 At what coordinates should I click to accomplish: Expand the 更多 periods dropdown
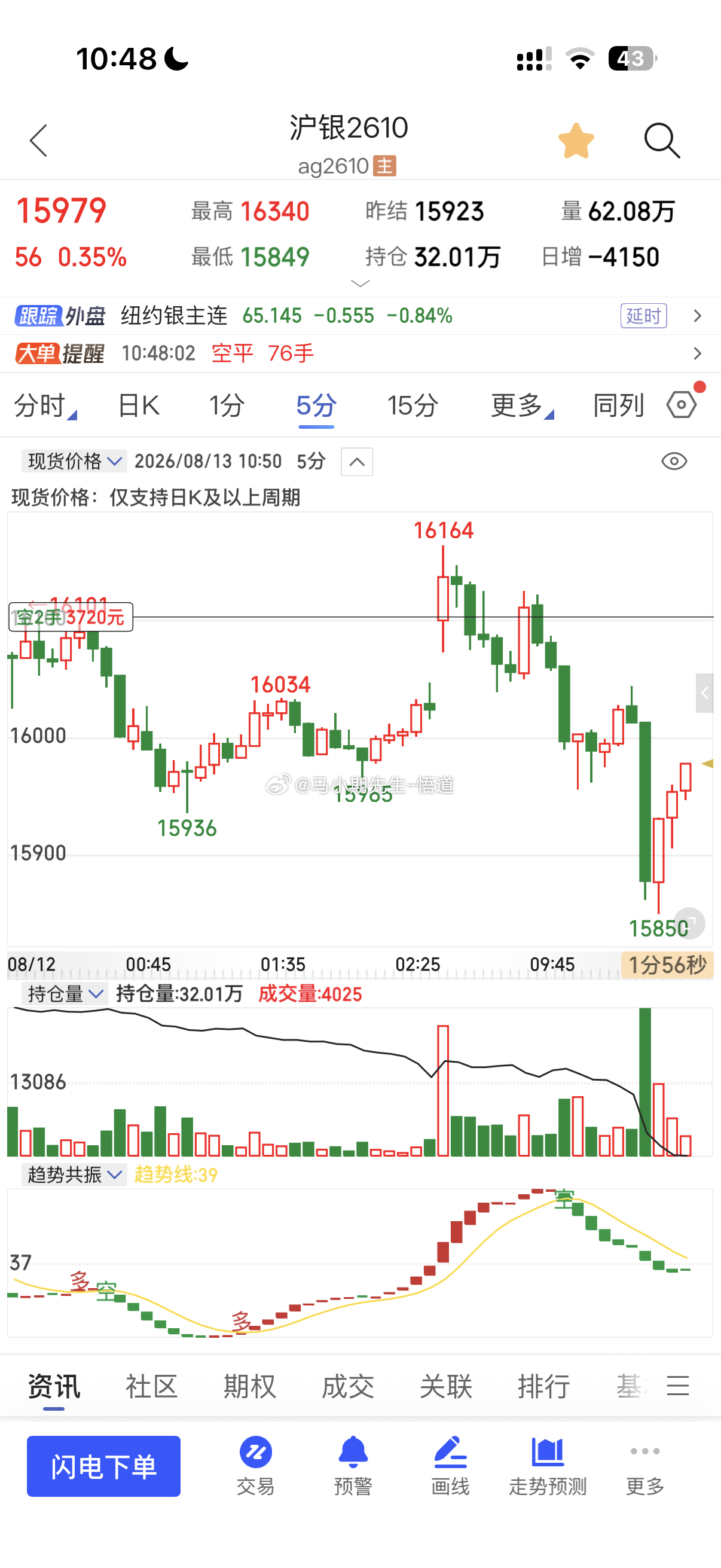(522, 405)
